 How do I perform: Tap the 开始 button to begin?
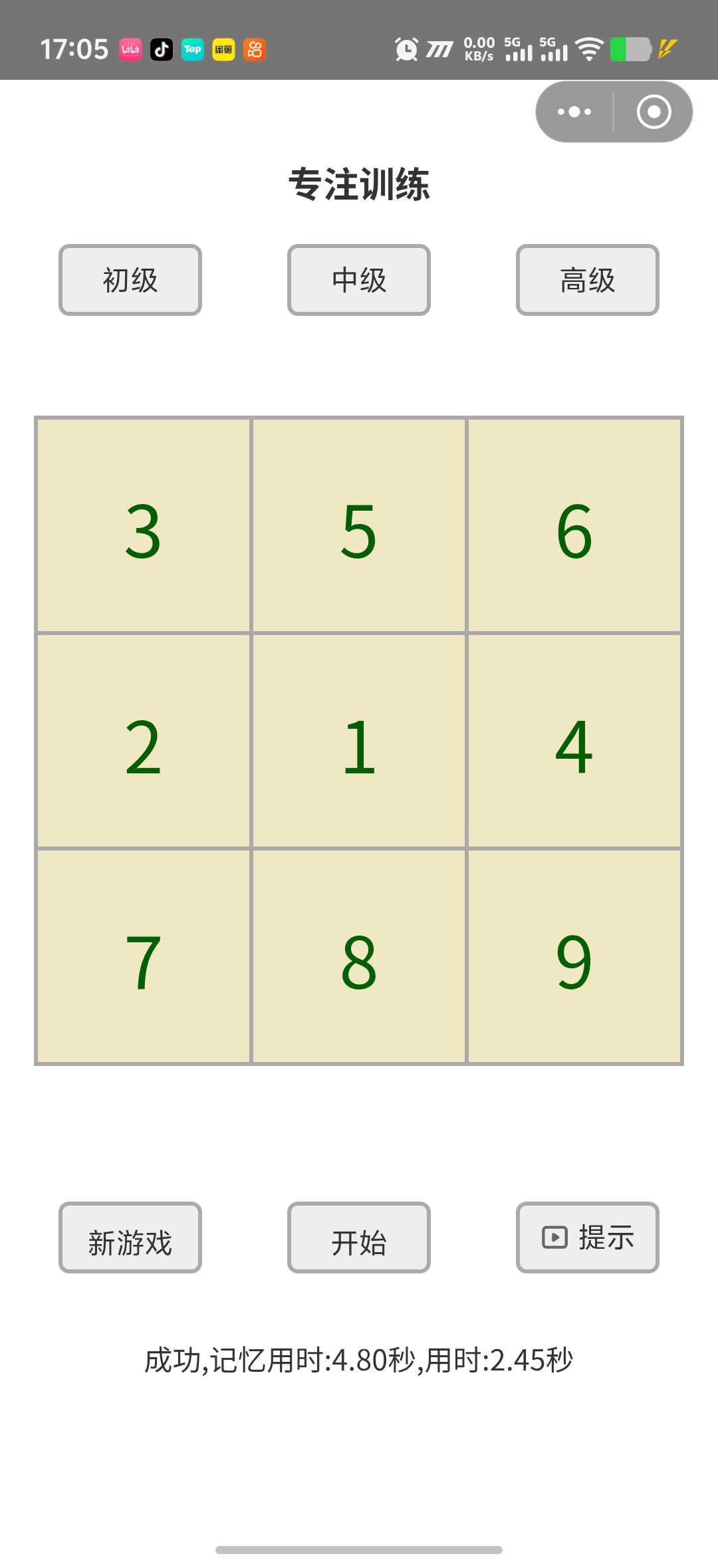[359, 1238]
